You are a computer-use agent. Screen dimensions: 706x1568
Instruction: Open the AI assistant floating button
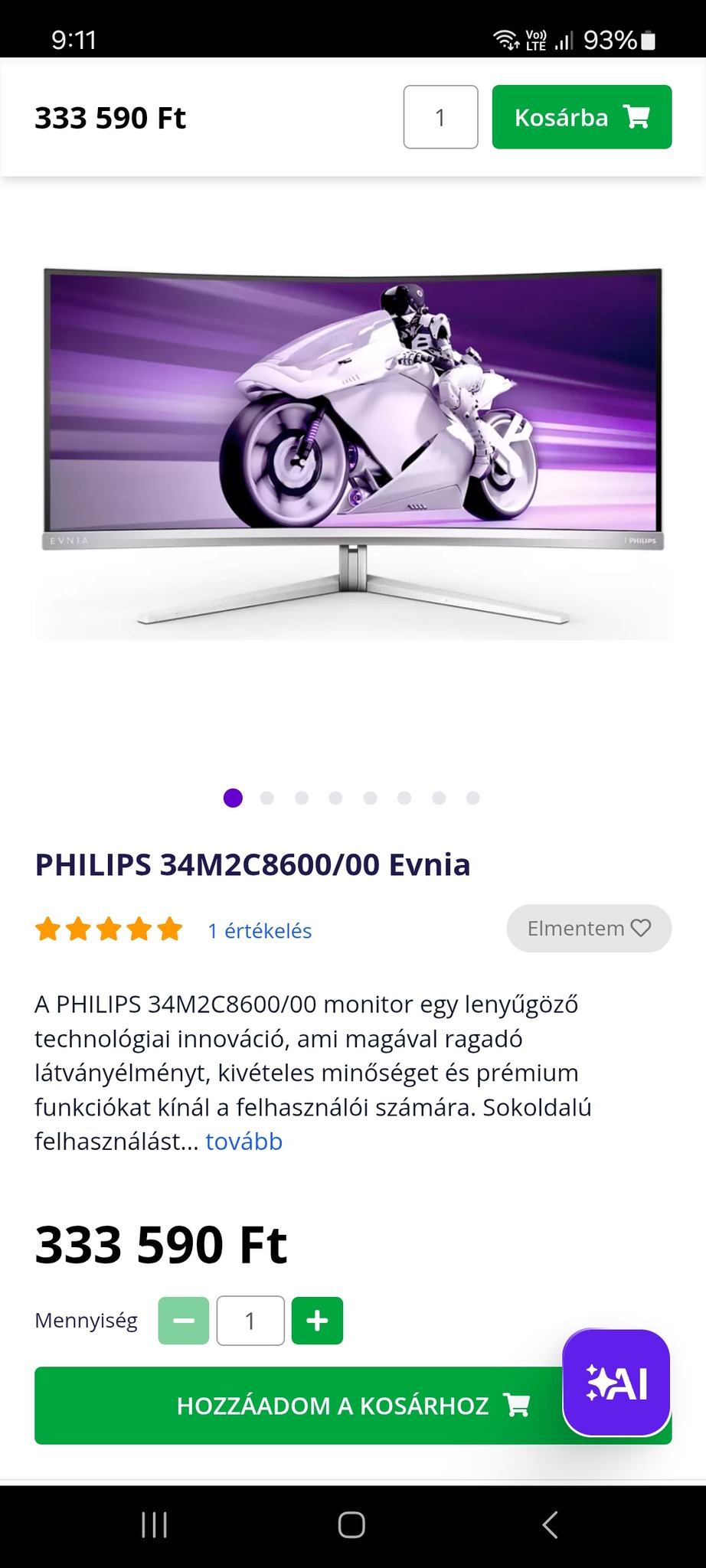click(x=616, y=1383)
